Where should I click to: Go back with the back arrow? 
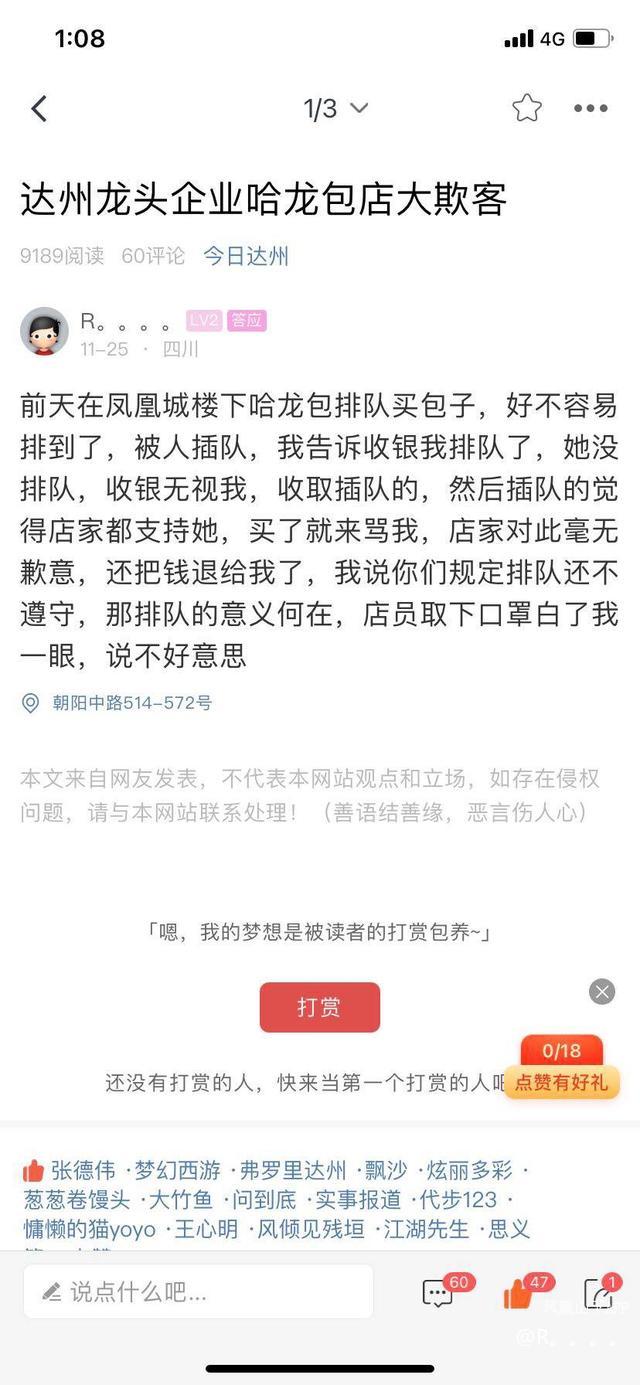coord(39,109)
